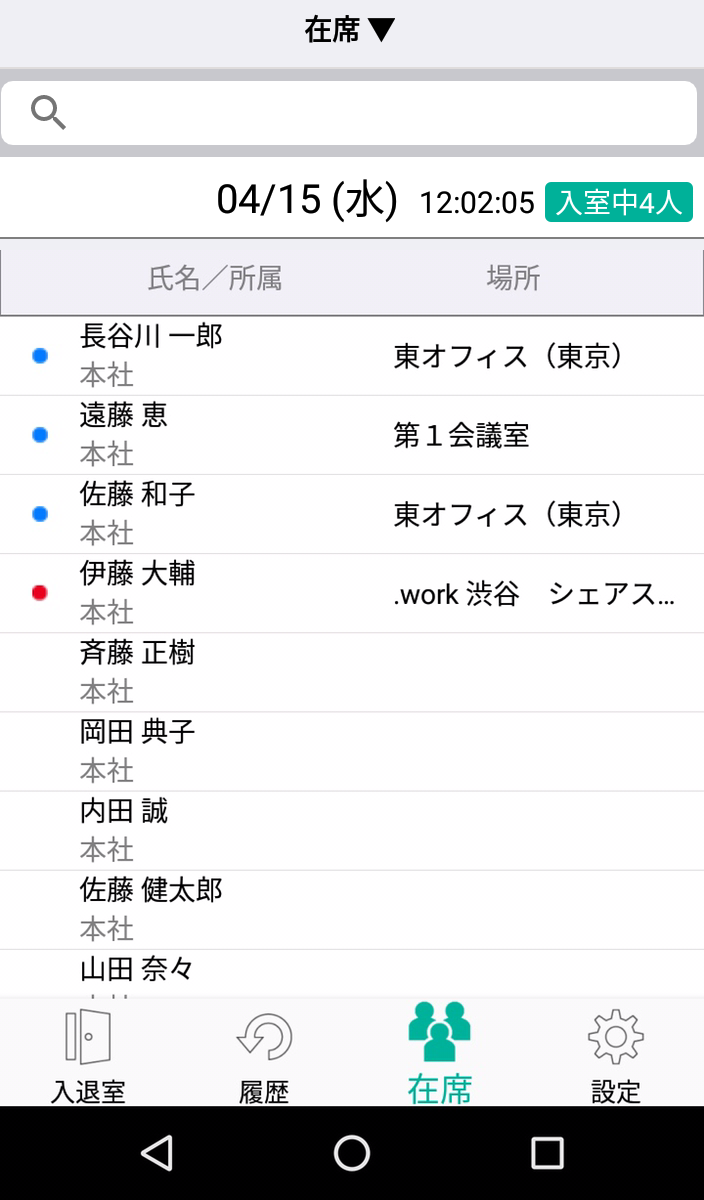Open the 履歴 history tab
Screen dimensions: 704x1200
[x=264, y=1055]
